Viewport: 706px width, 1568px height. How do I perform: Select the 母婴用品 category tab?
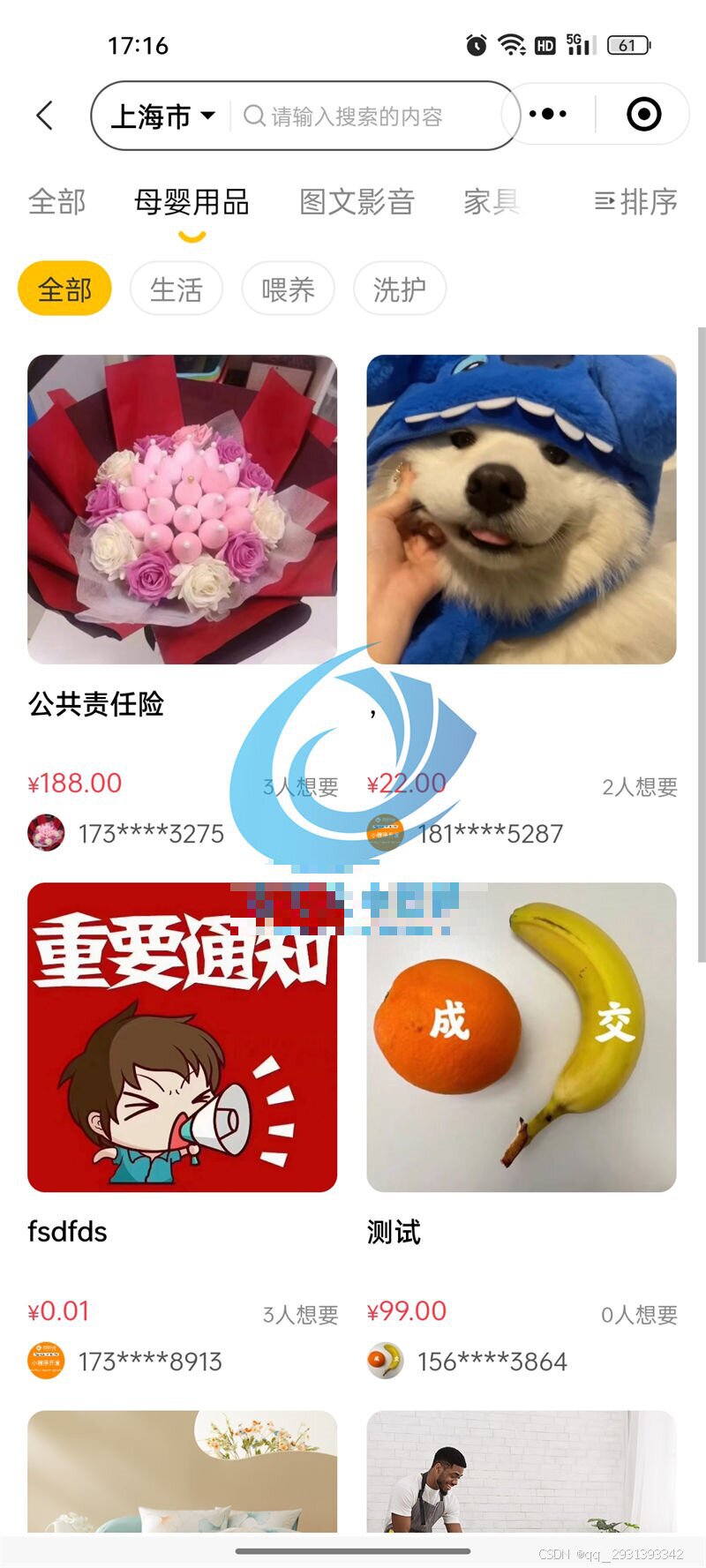point(192,202)
